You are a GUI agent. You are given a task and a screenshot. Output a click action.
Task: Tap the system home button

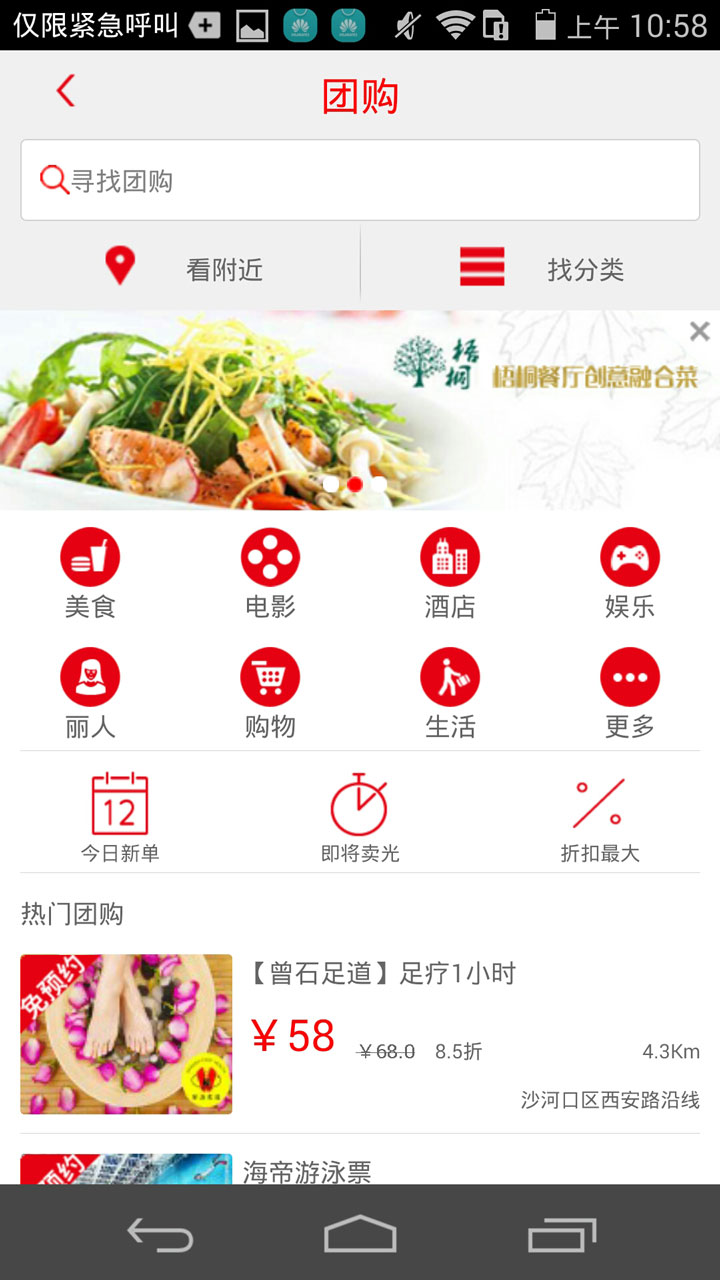coord(360,1234)
